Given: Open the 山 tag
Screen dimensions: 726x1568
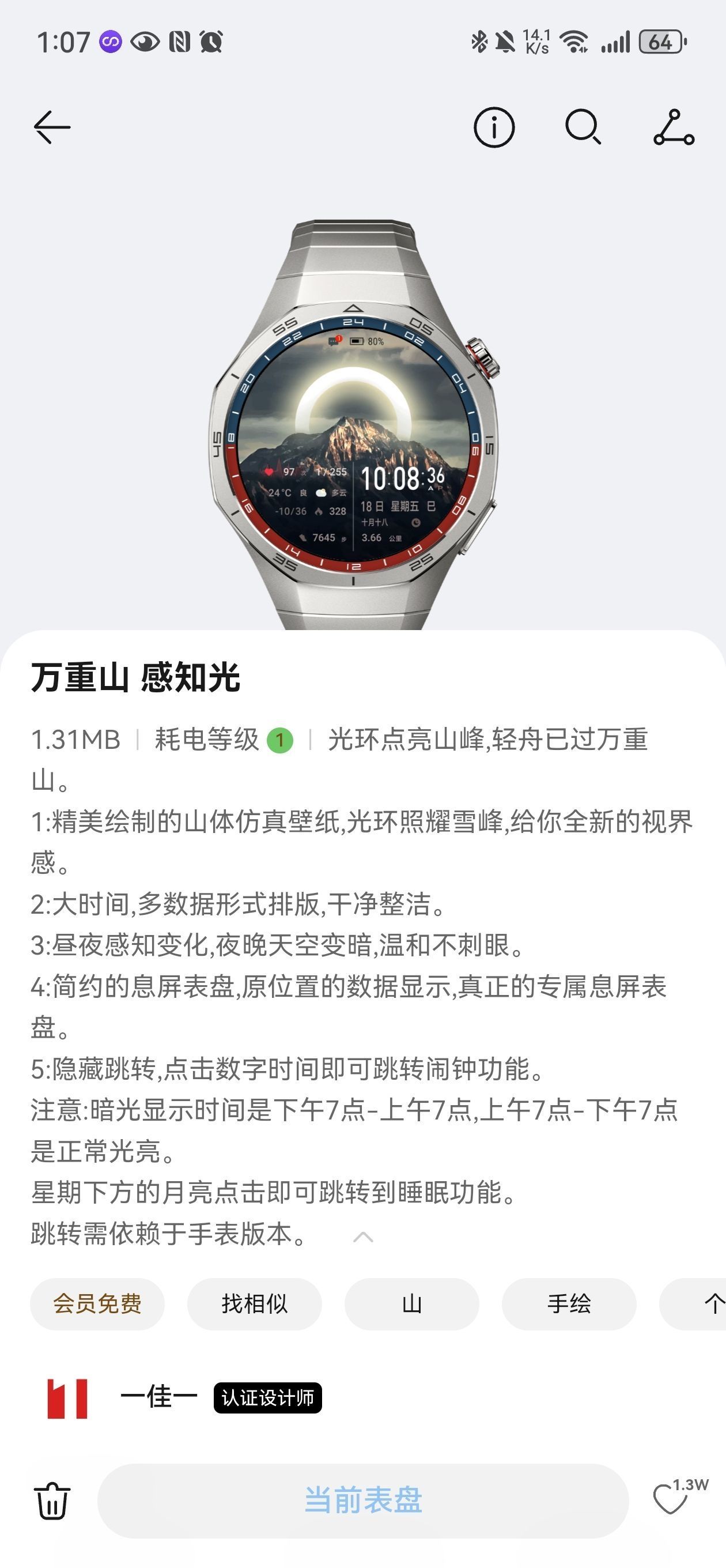Looking at the screenshot, I should 411,1304.
